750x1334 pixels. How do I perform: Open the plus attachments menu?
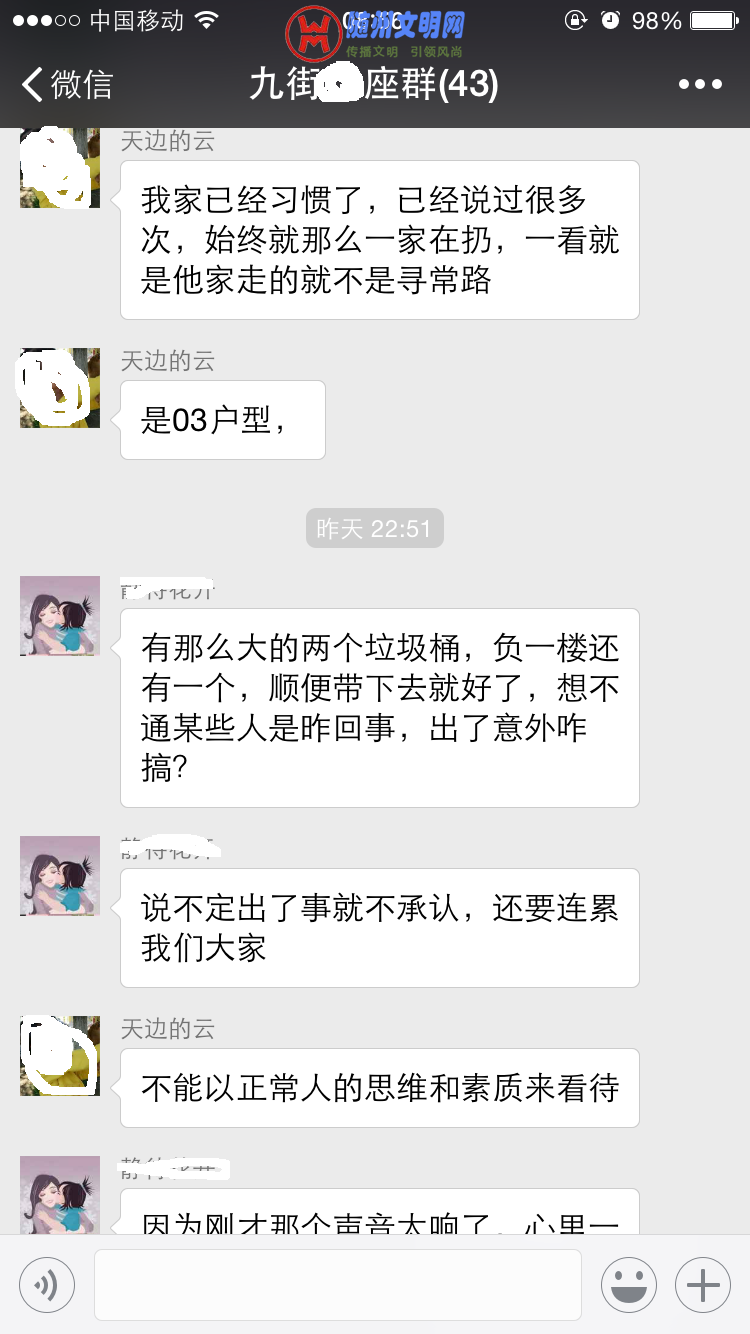click(x=703, y=1285)
